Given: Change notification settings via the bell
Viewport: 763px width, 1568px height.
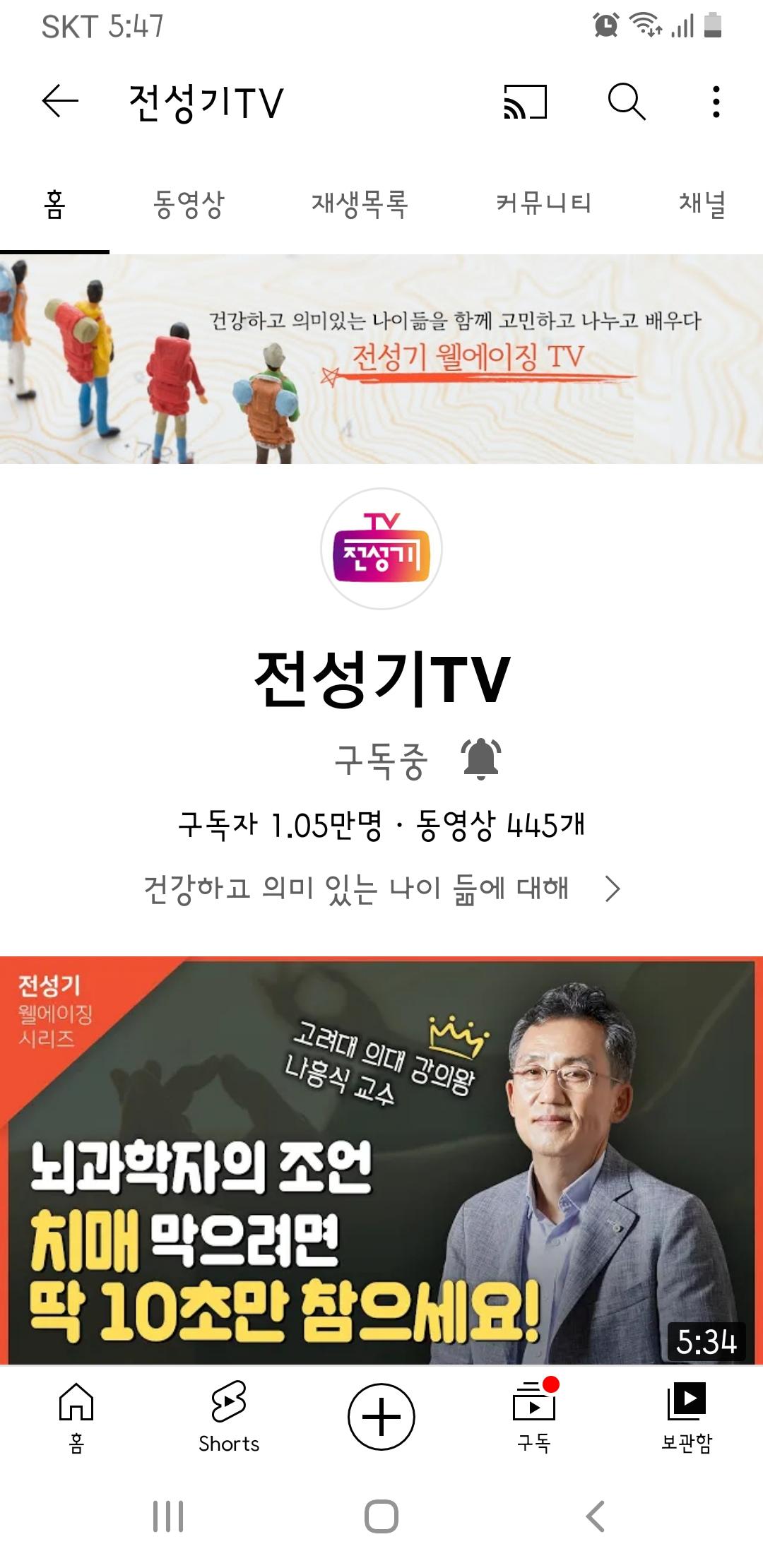Looking at the screenshot, I should click(x=481, y=759).
